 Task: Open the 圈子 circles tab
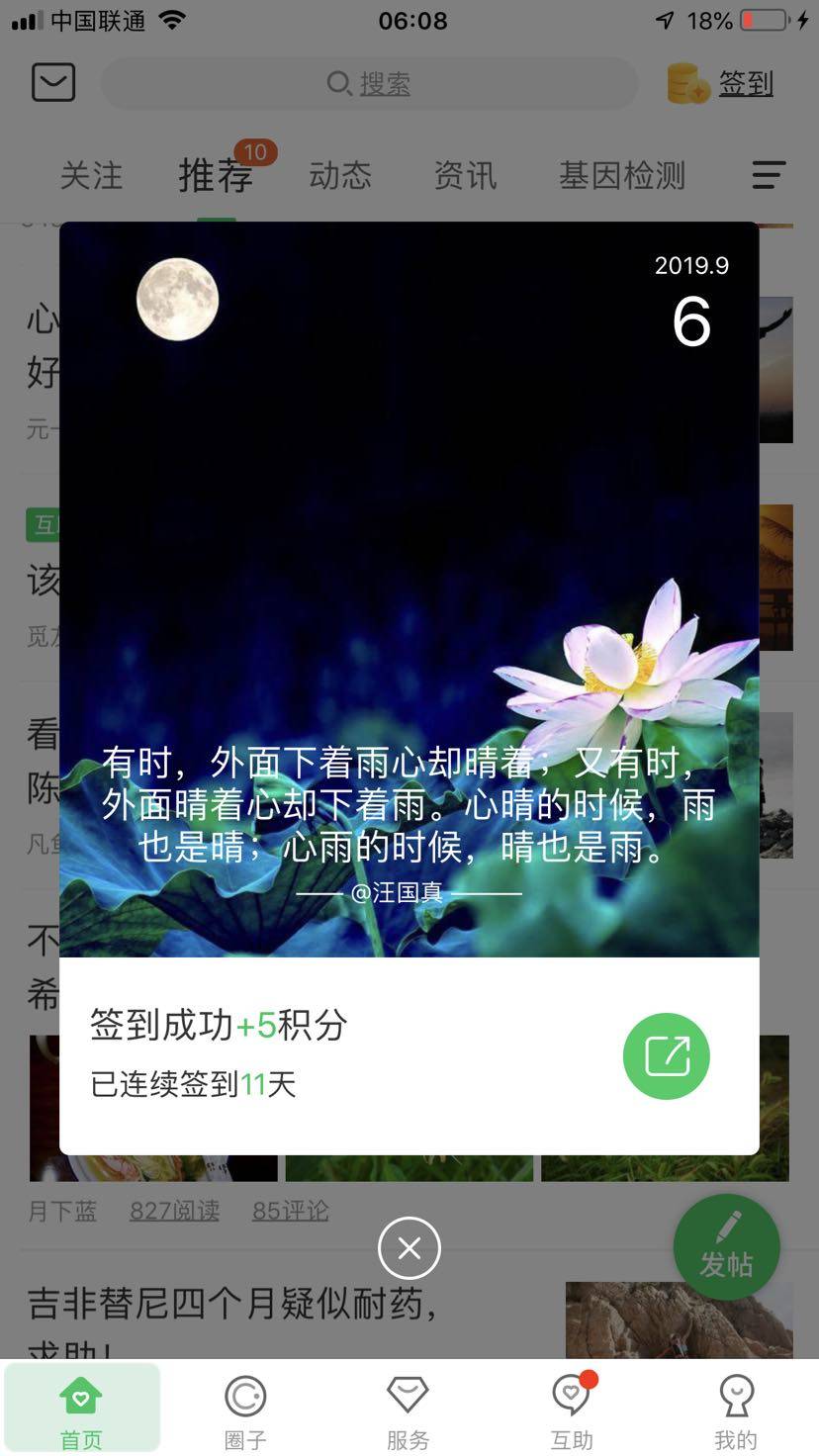pos(245,1409)
